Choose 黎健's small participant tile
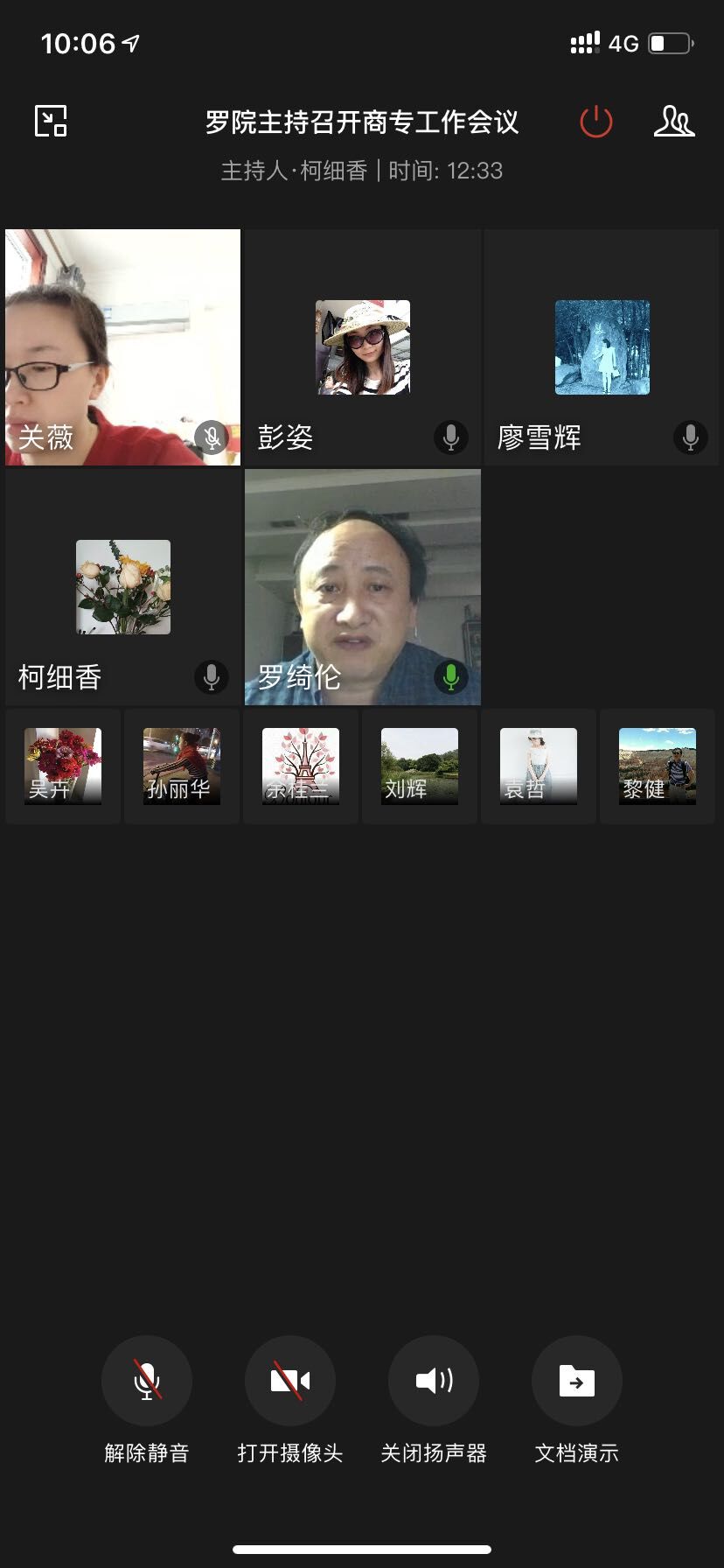The width and height of the screenshot is (724, 1568). 658,766
